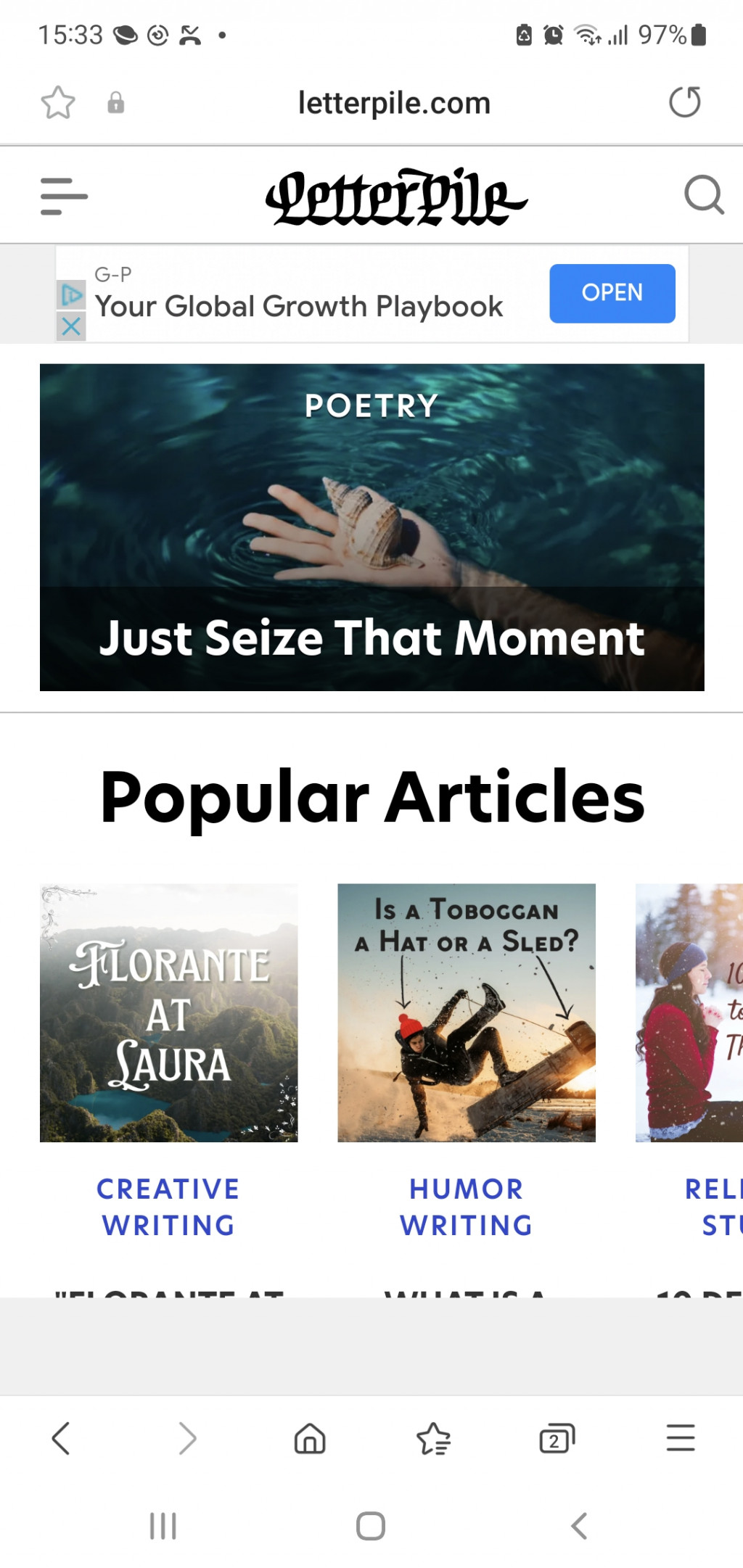Open the snowy woman article thumbnail
This screenshot has width=743, height=1568.
pyautogui.click(x=689, y=1012)
